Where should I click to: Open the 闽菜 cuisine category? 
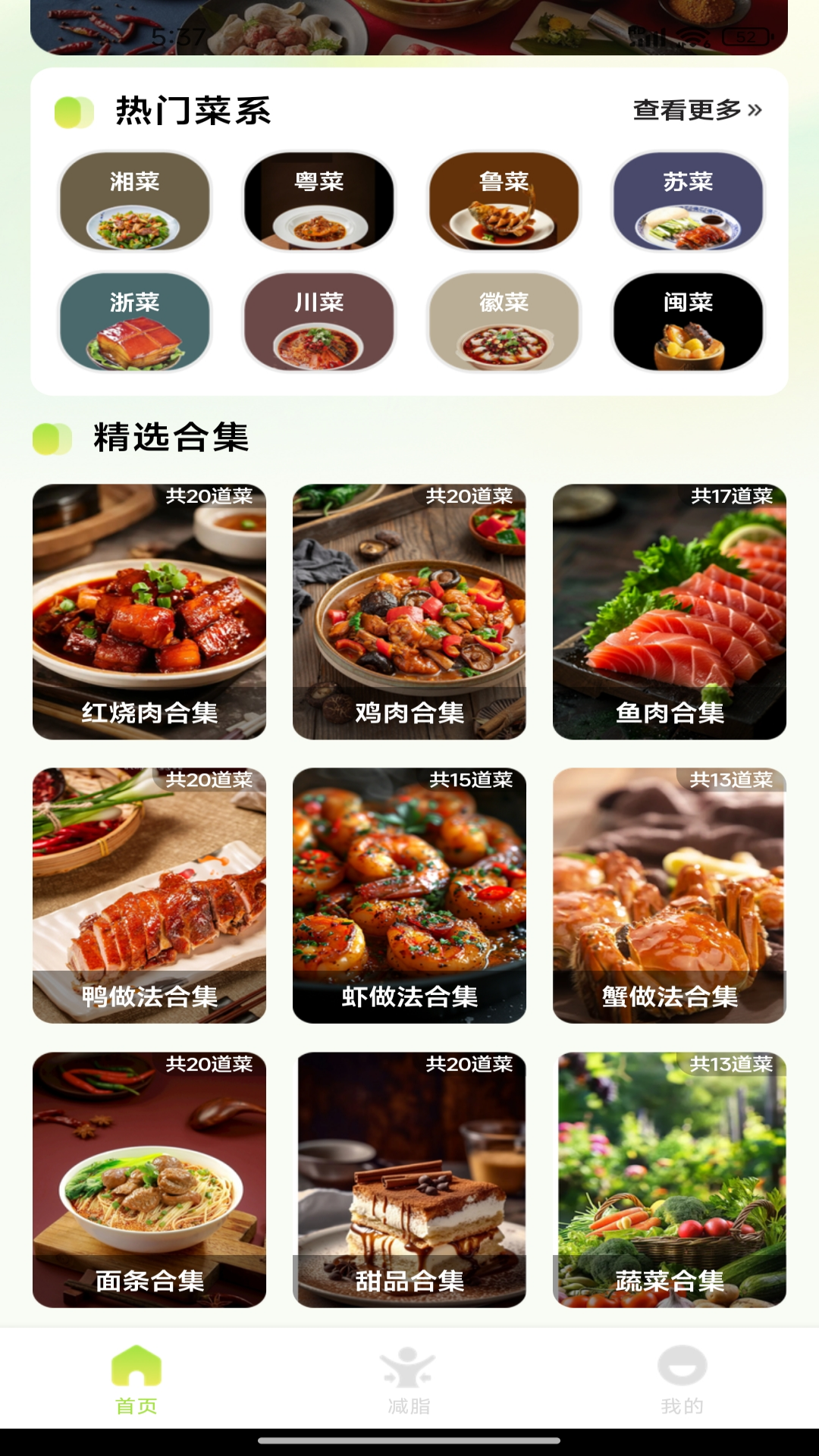687,322
